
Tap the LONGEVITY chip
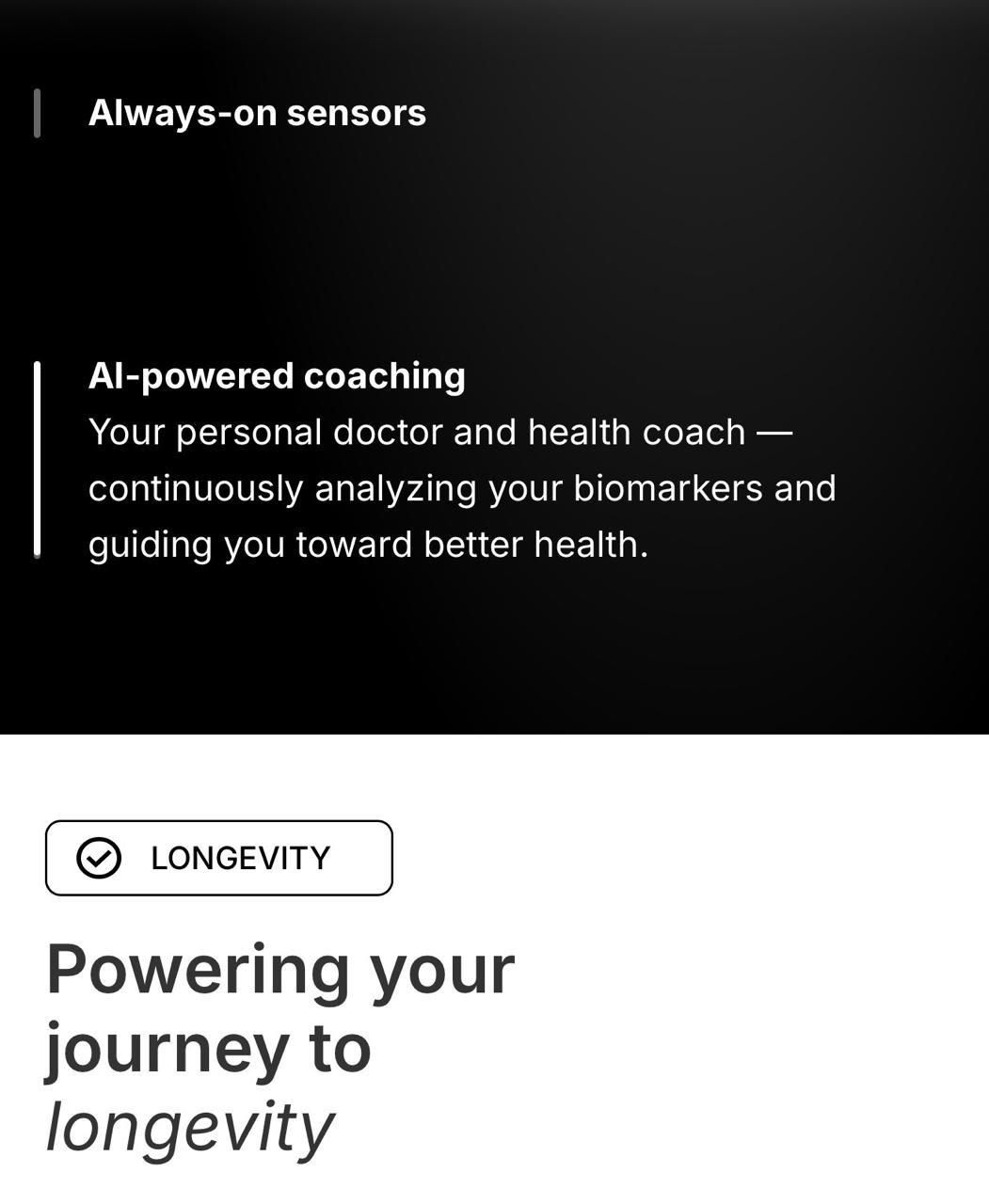click(219, 858)
